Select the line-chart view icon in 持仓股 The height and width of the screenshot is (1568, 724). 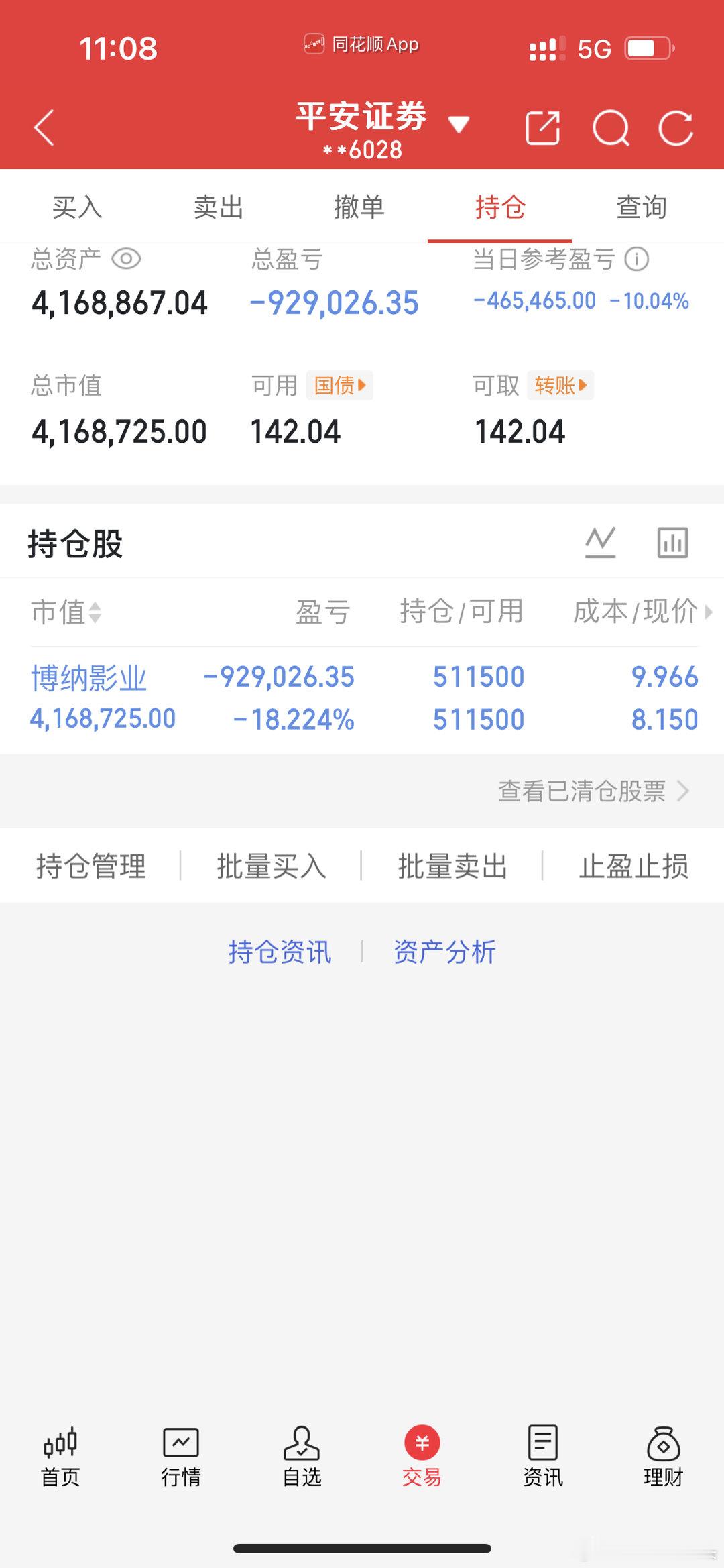[601, 541]
